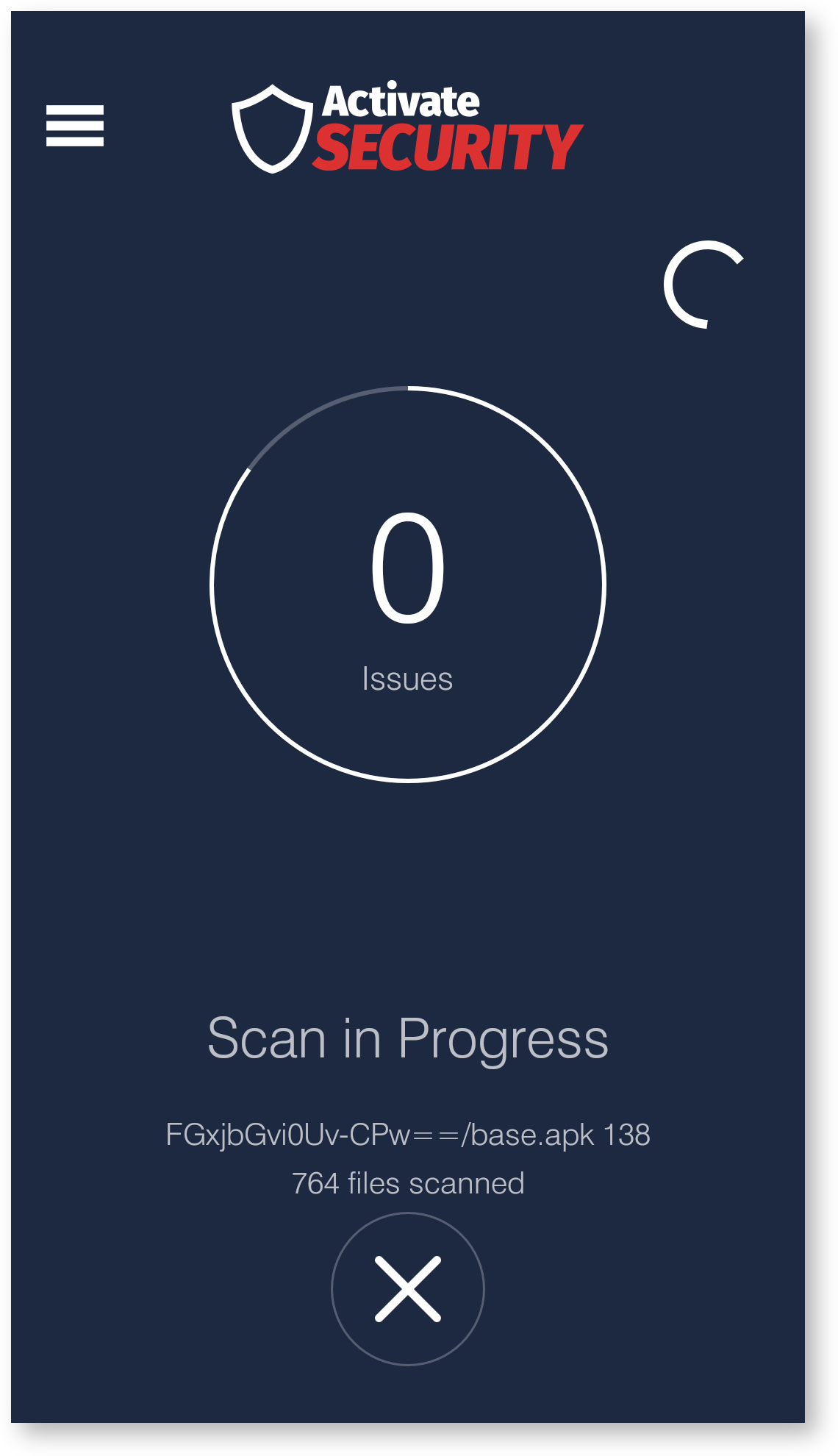
Task: Cancel the scan in progress
Action: tap(408, 1289)
